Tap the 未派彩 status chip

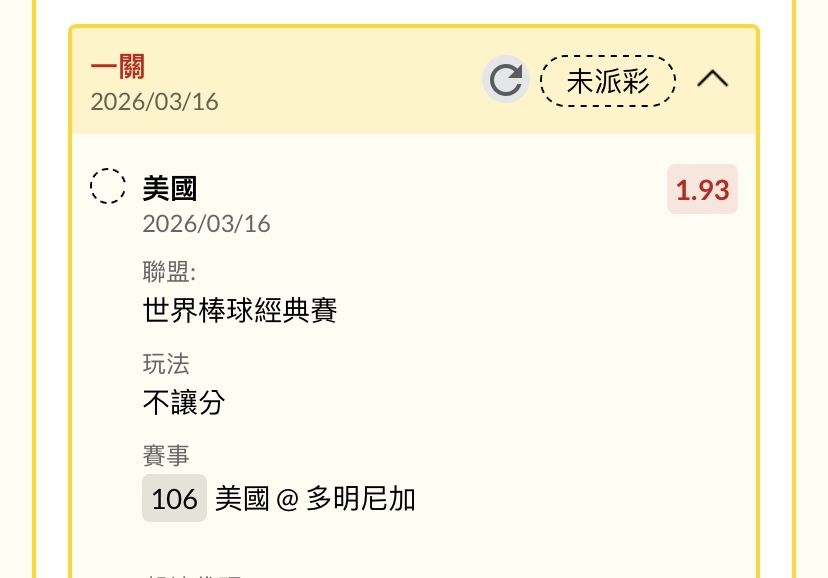pos(607,81)
